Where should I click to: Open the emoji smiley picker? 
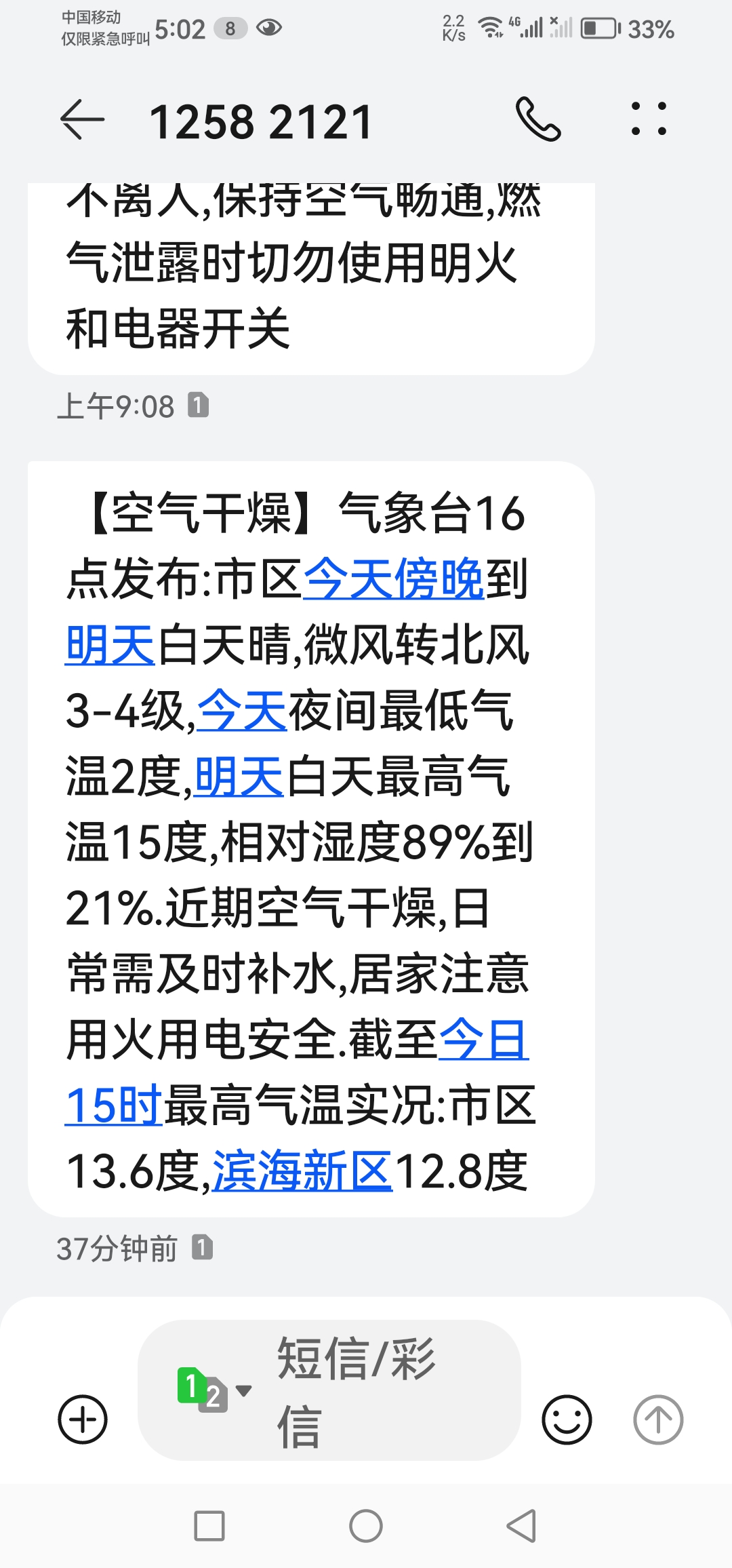(567, 1419)
